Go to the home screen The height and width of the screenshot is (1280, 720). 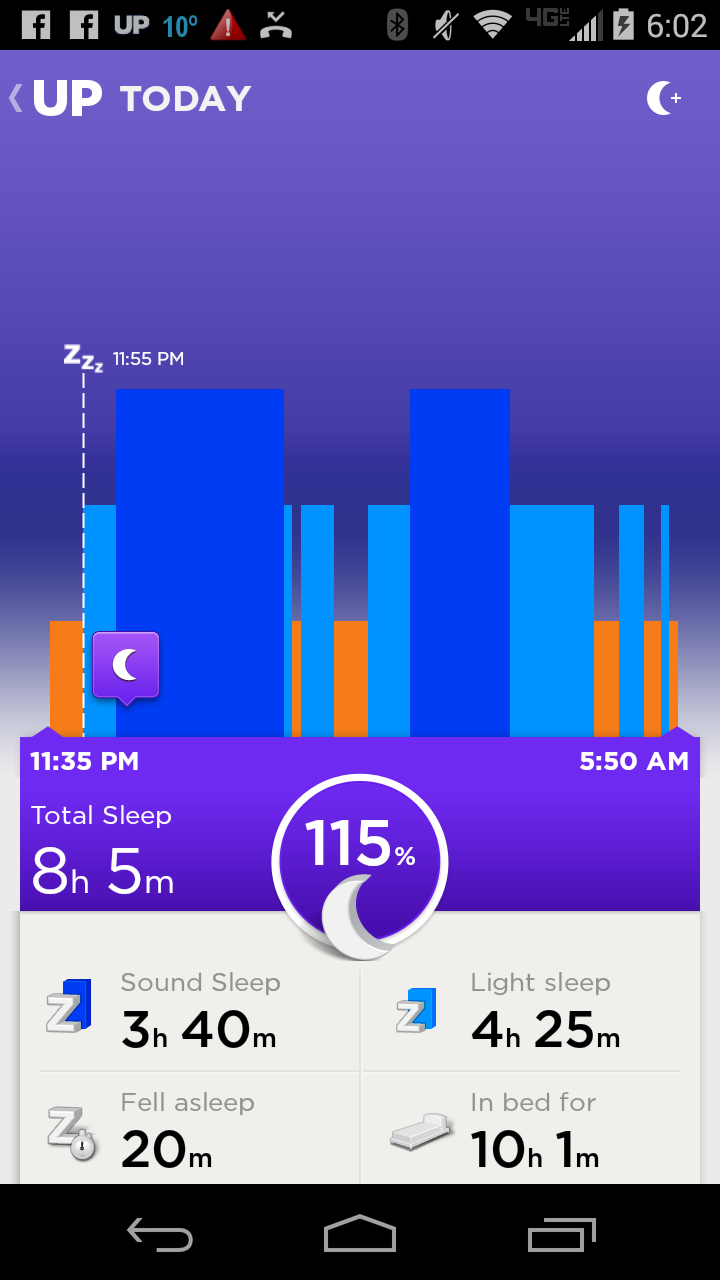coord(360,1234)
